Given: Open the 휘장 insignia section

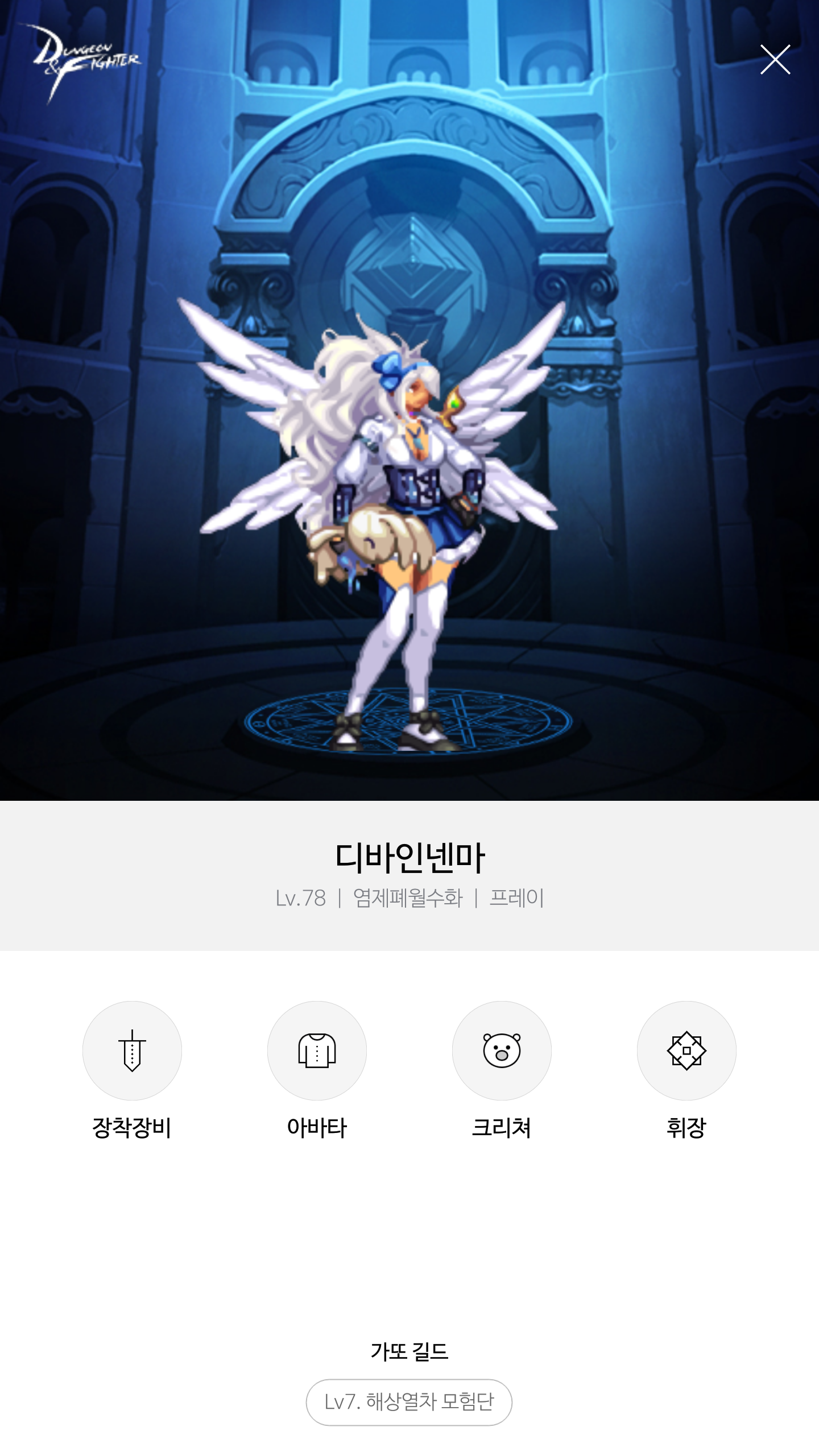Looking at the screenshot, I should pos(686,1050).
